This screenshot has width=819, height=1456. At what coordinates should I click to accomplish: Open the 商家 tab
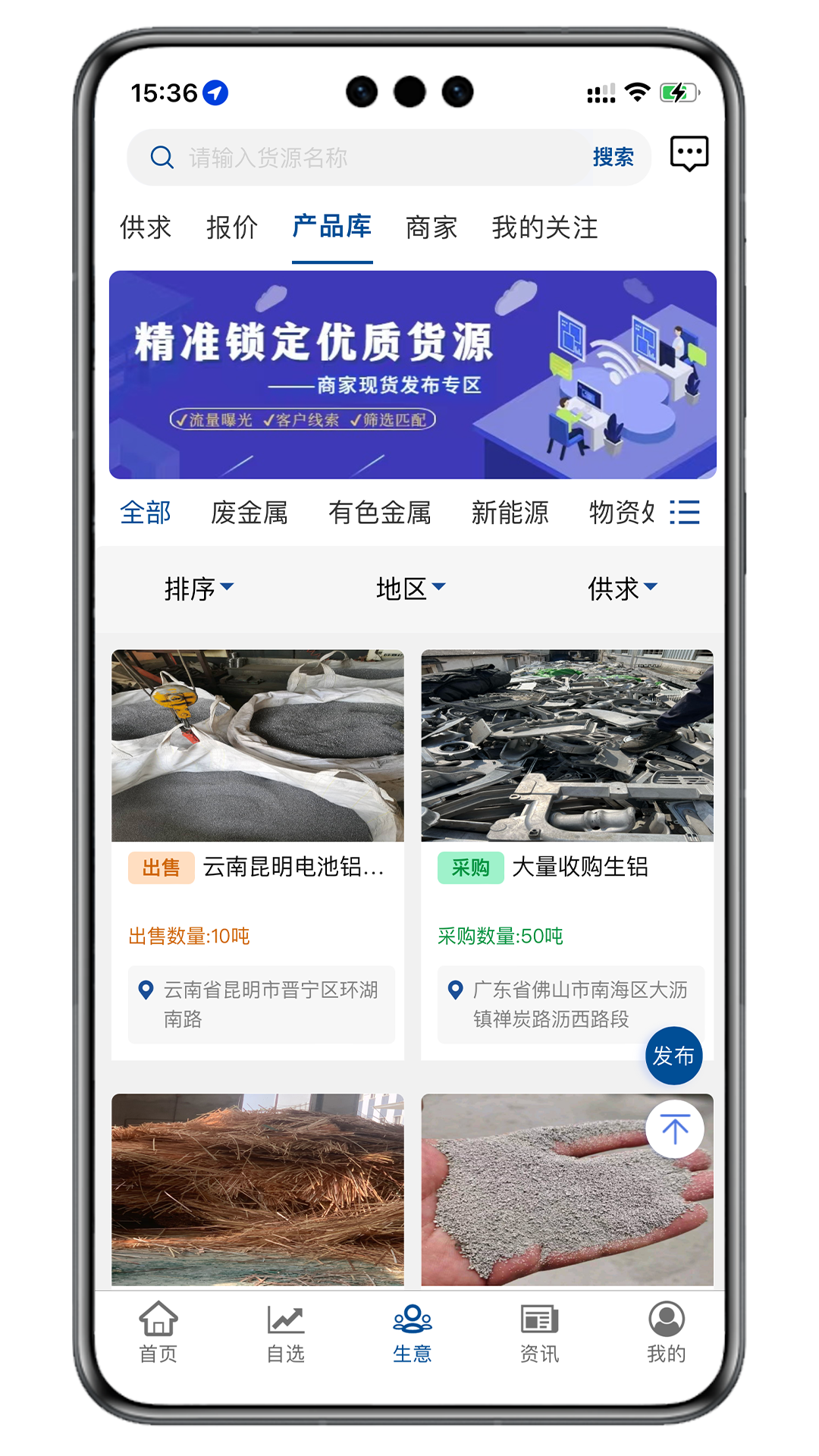coord(431,227)
